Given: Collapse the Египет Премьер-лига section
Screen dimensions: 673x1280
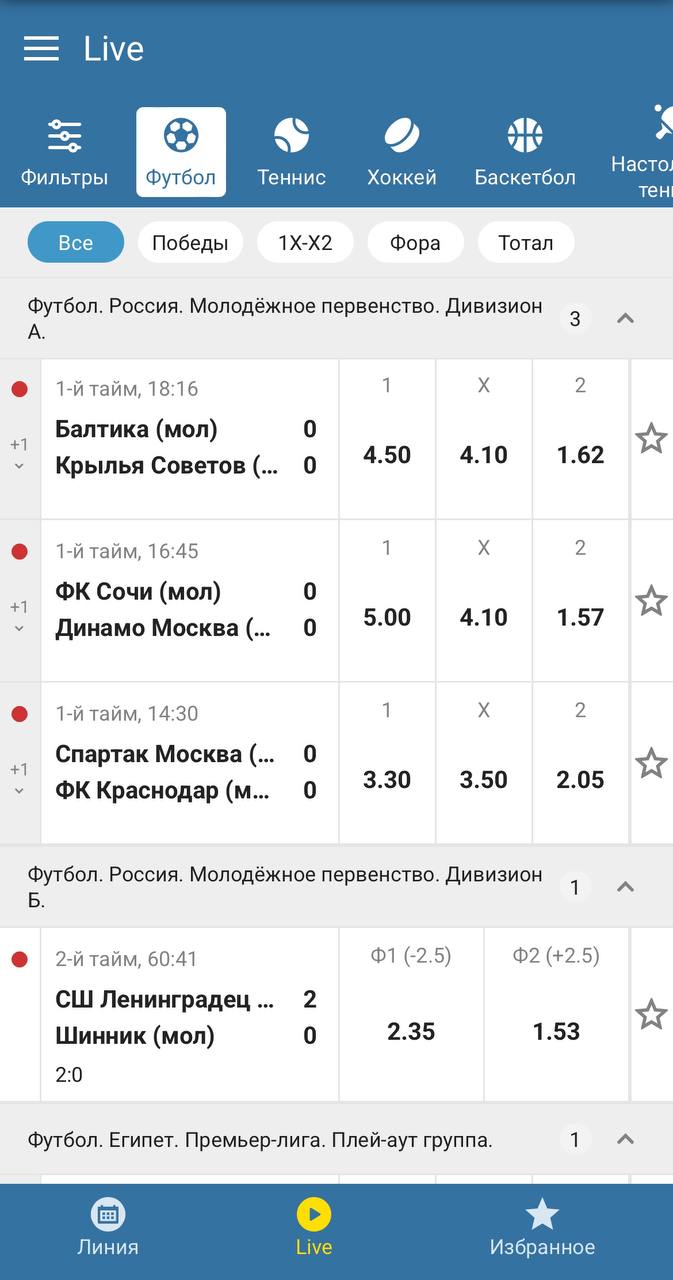Looking at the screenshot, I should [x=626, y=1139].
